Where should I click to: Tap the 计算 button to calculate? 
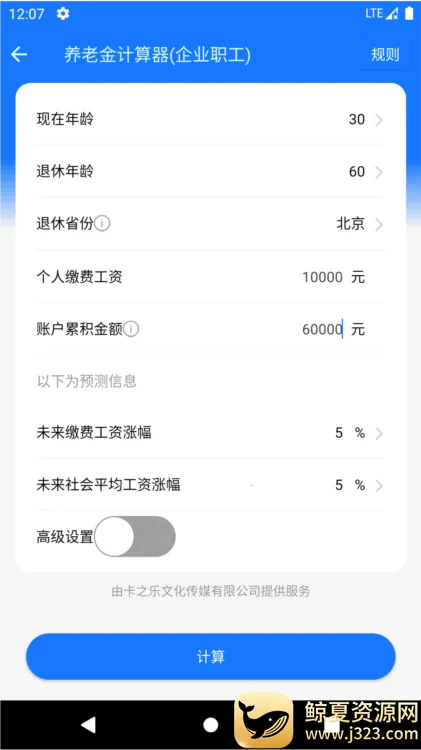tap(210, 656)
